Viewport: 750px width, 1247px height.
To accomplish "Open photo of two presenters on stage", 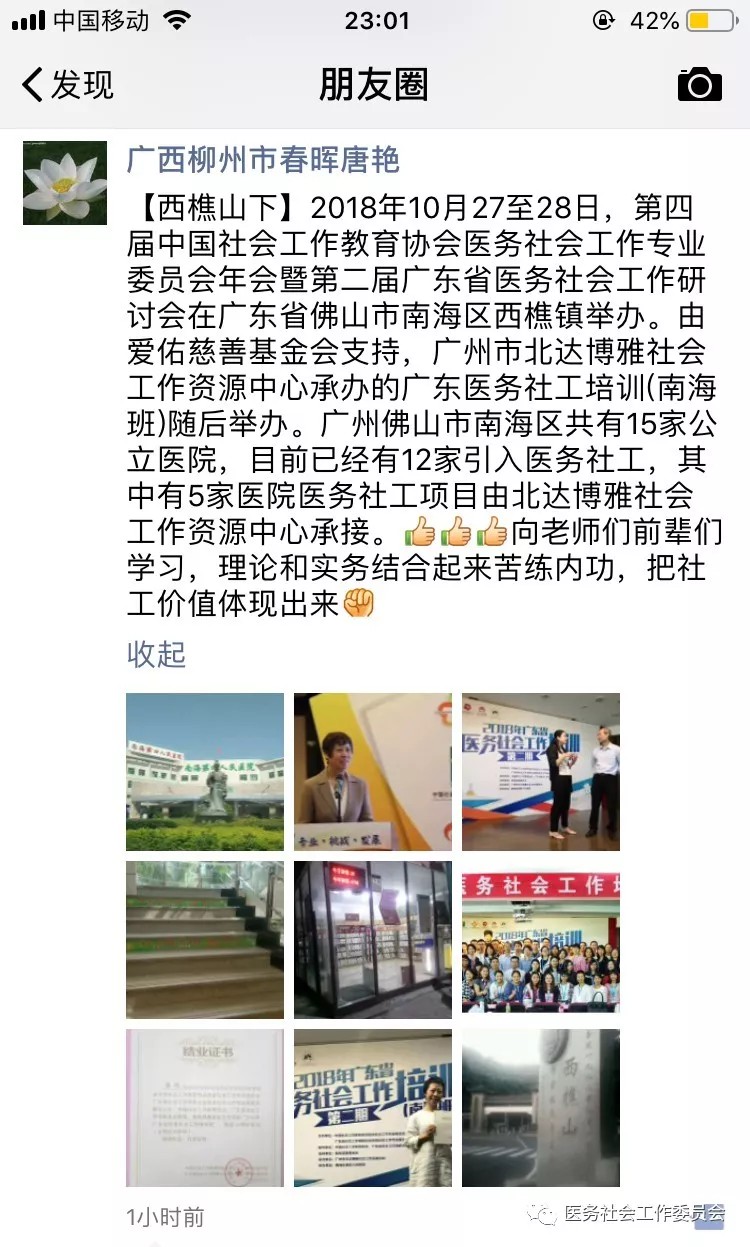I will (541, 772).
